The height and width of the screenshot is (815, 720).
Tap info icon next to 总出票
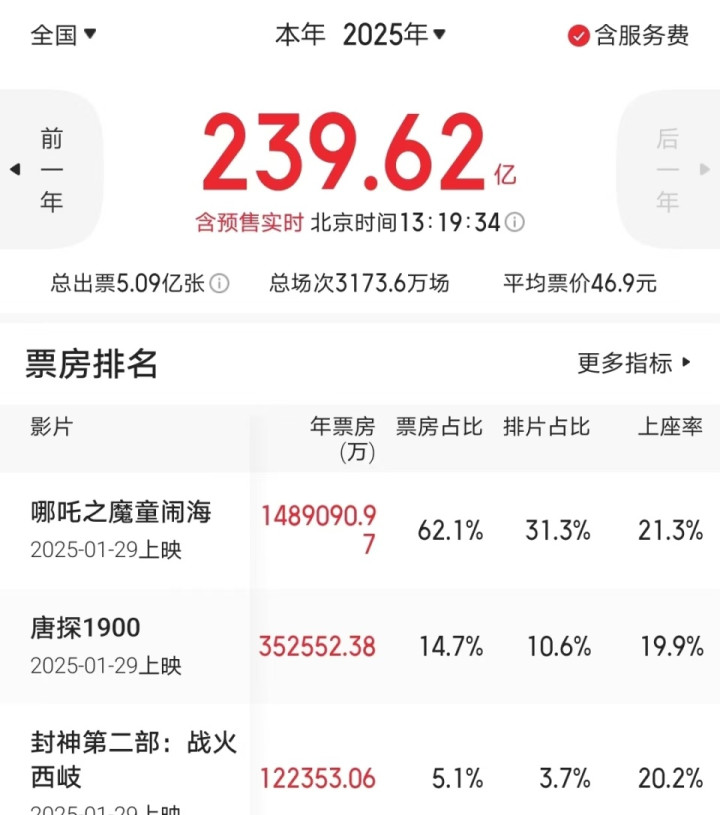[x=219, y=284]
